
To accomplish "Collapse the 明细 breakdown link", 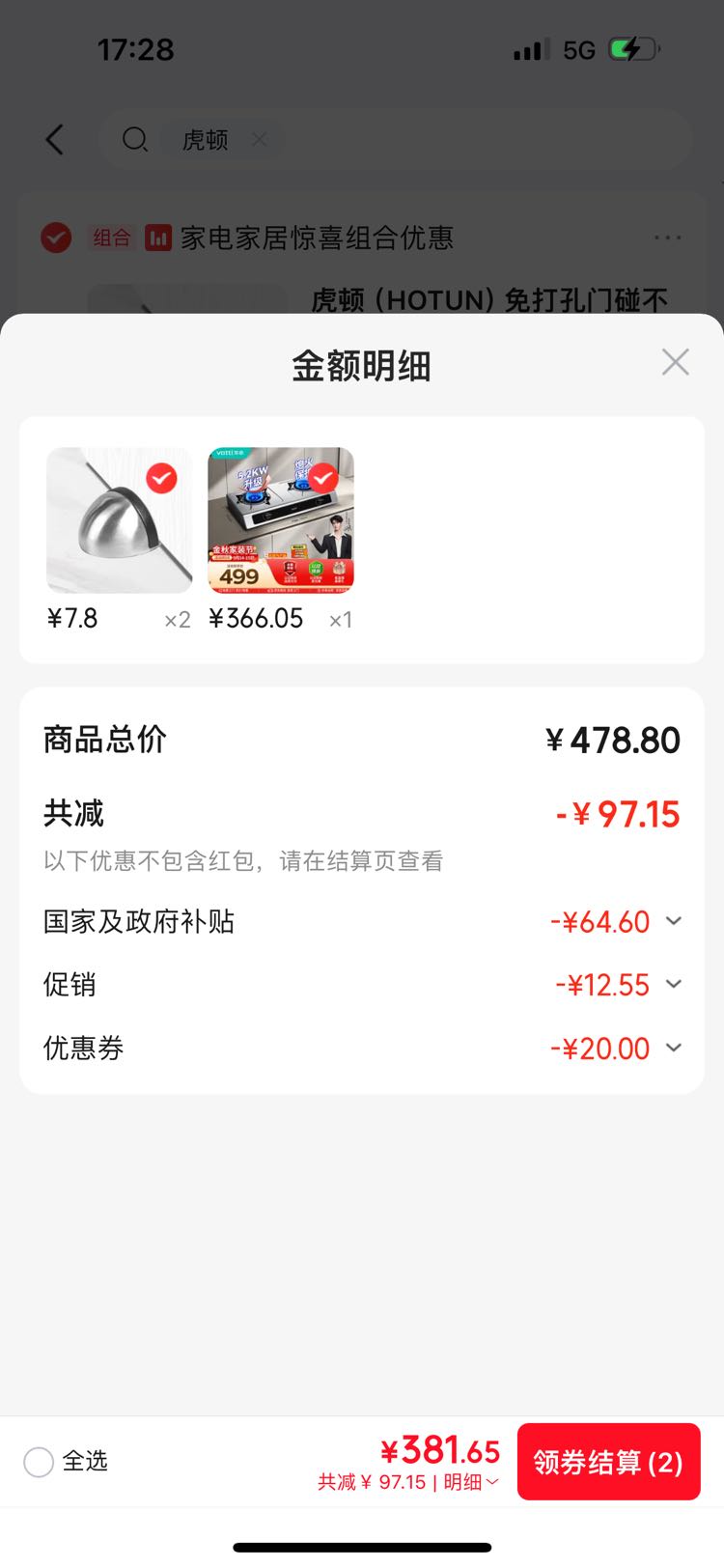I will (471, 1482).
